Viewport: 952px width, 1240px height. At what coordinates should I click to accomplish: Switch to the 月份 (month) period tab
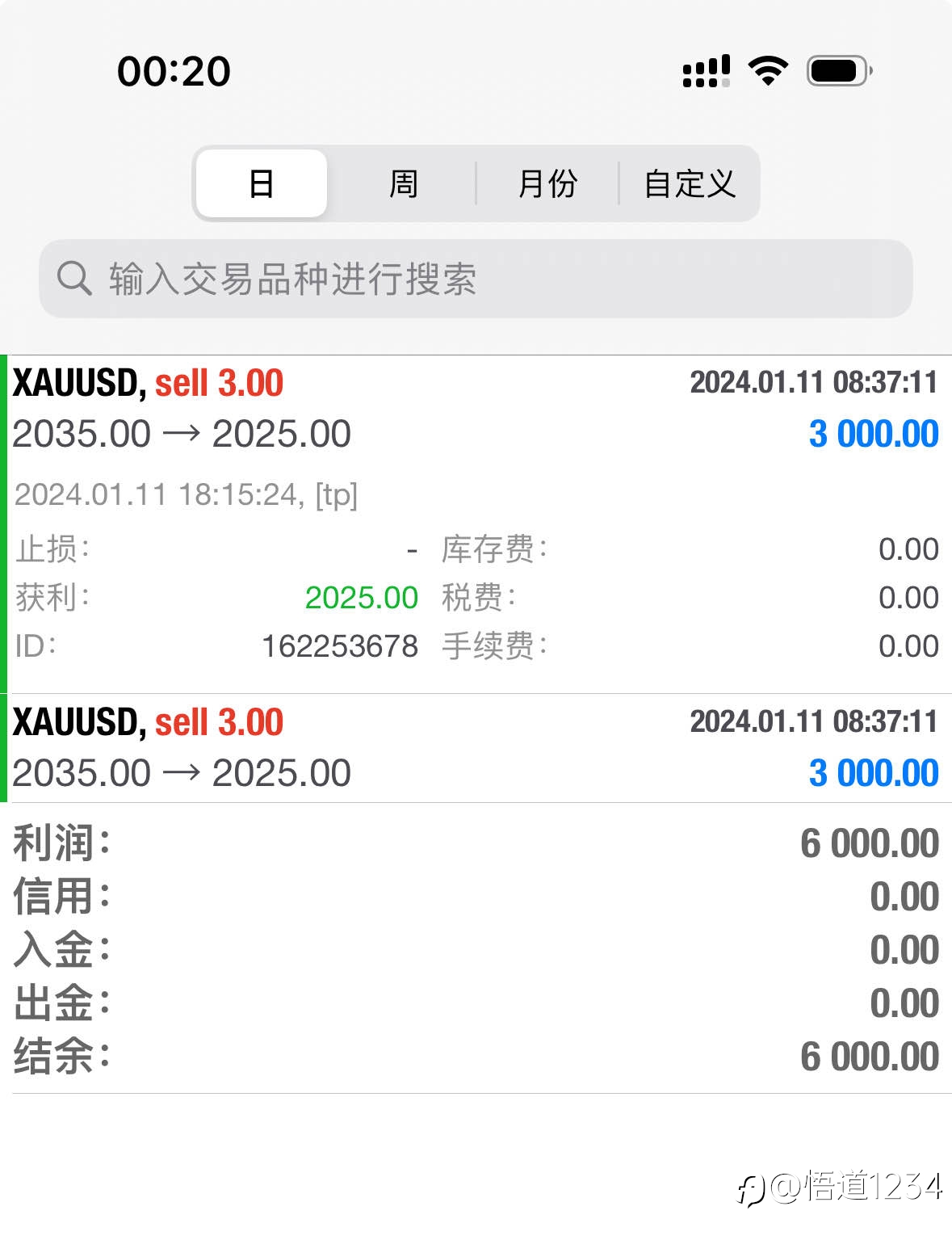(x=547, y=183)
